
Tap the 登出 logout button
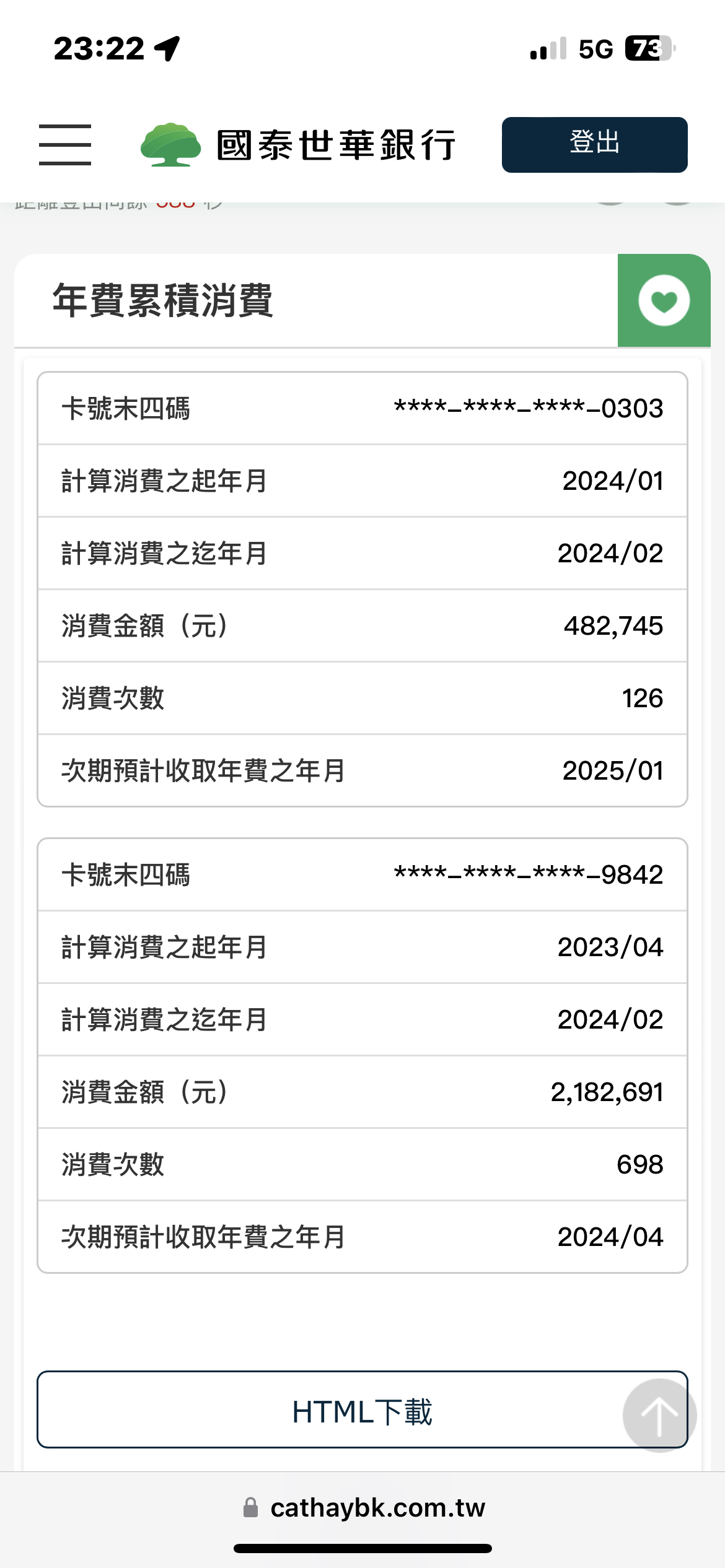click(x=594, y=144)
